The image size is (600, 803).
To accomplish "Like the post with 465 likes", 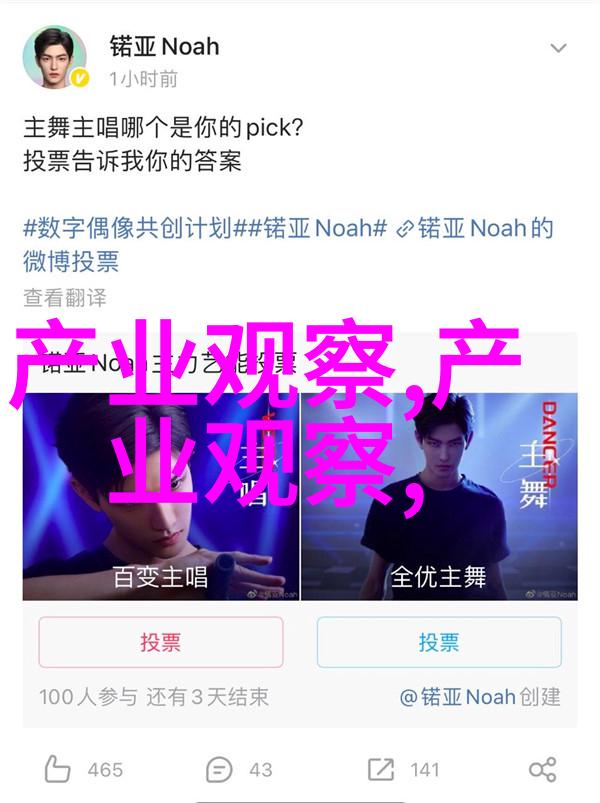I will pyautogui.click(x=84, y=769).
